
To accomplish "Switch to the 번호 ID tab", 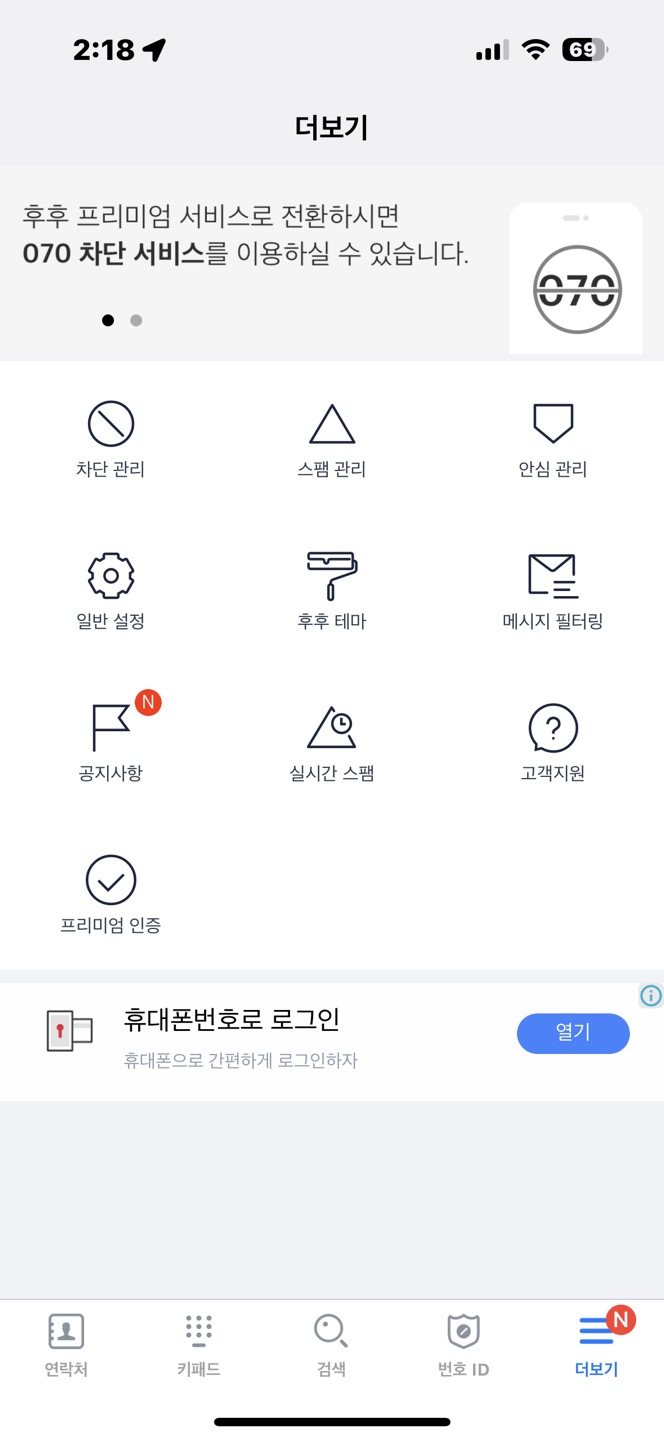I will coord(464,1346).
